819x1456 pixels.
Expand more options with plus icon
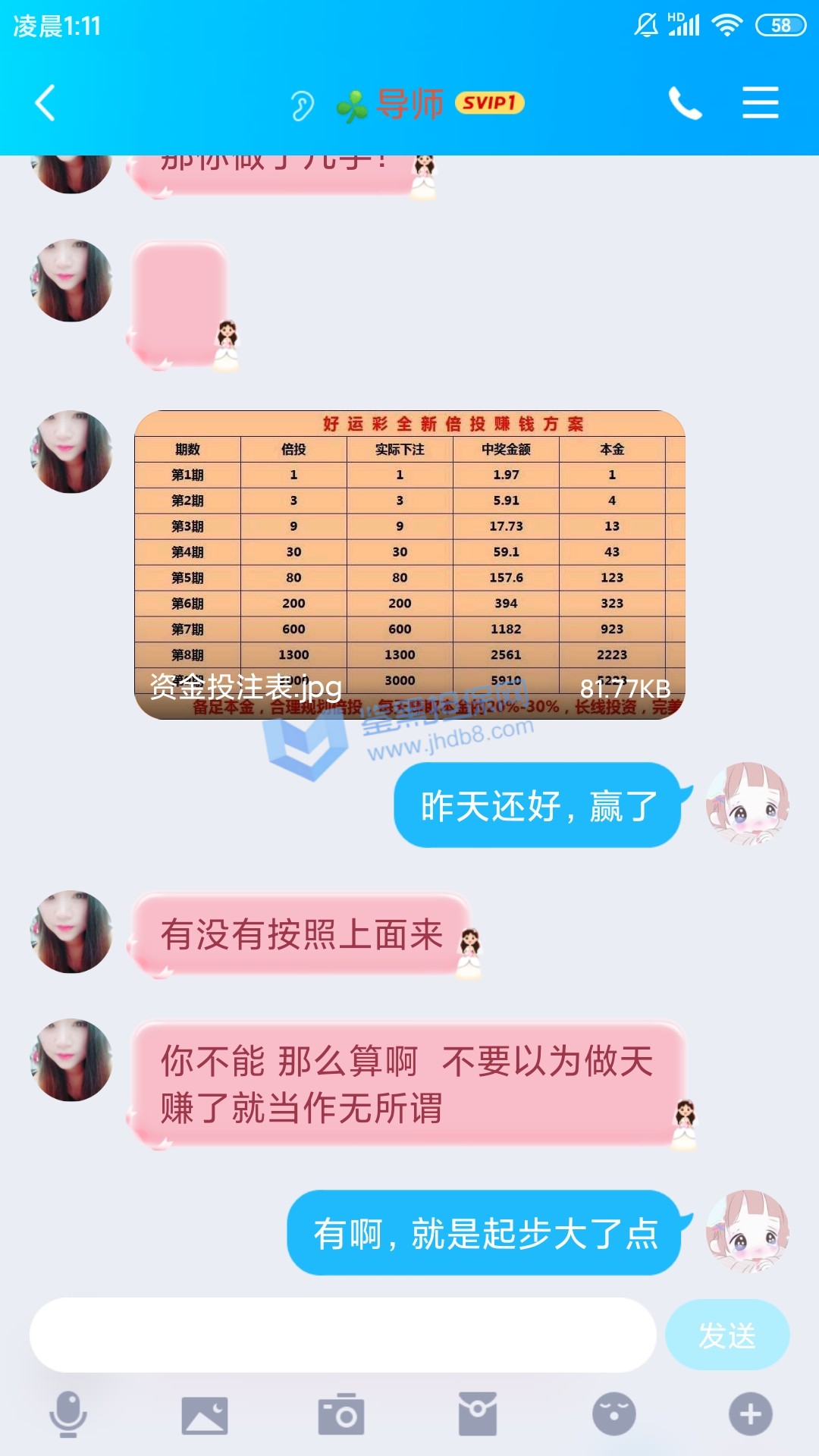750,1414
